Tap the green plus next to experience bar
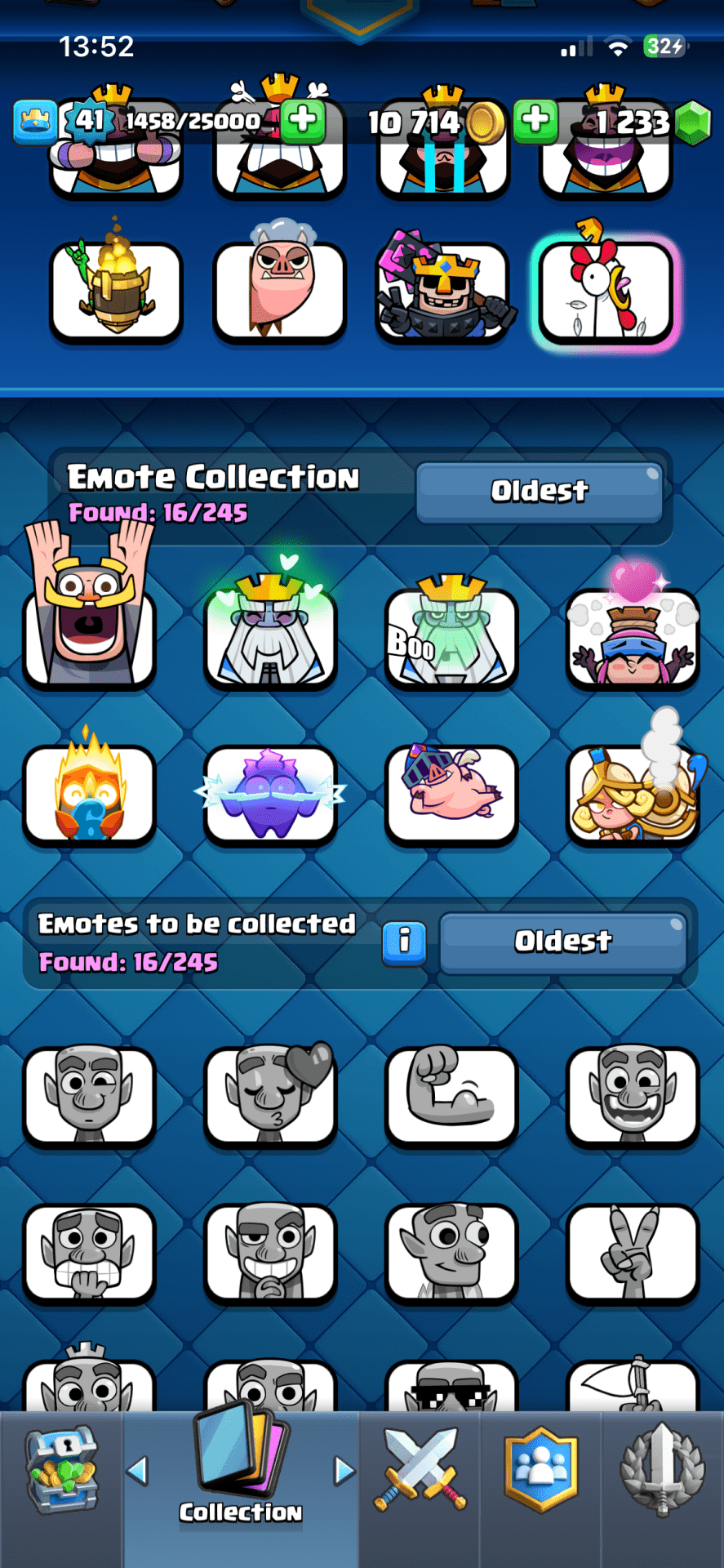Image resolution: width=724 pixels, height=1568 pixels. tap(303, 120)
